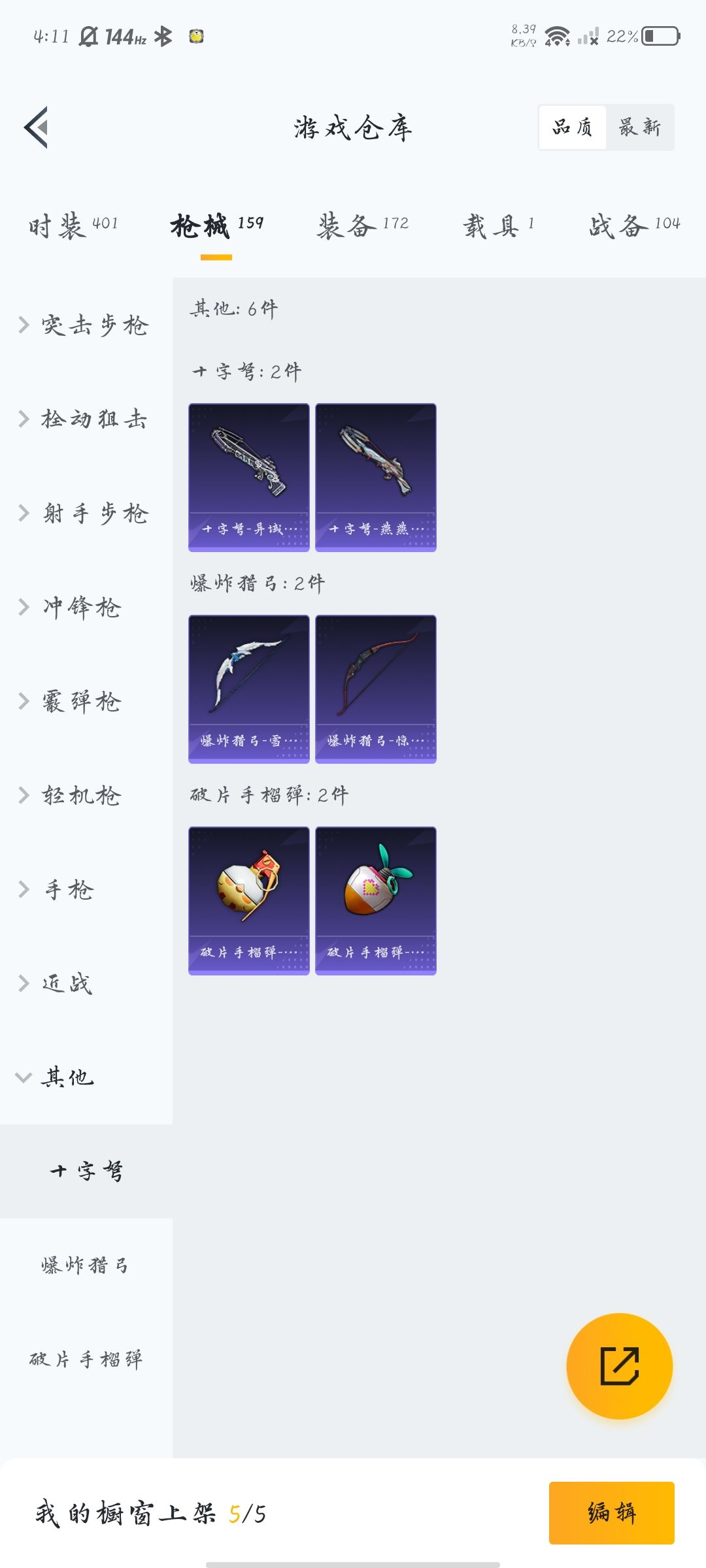The image size is (706, 1568).
Task: Open the 爆炸猎弓-雪 item card
Action: tap(248, 689)
